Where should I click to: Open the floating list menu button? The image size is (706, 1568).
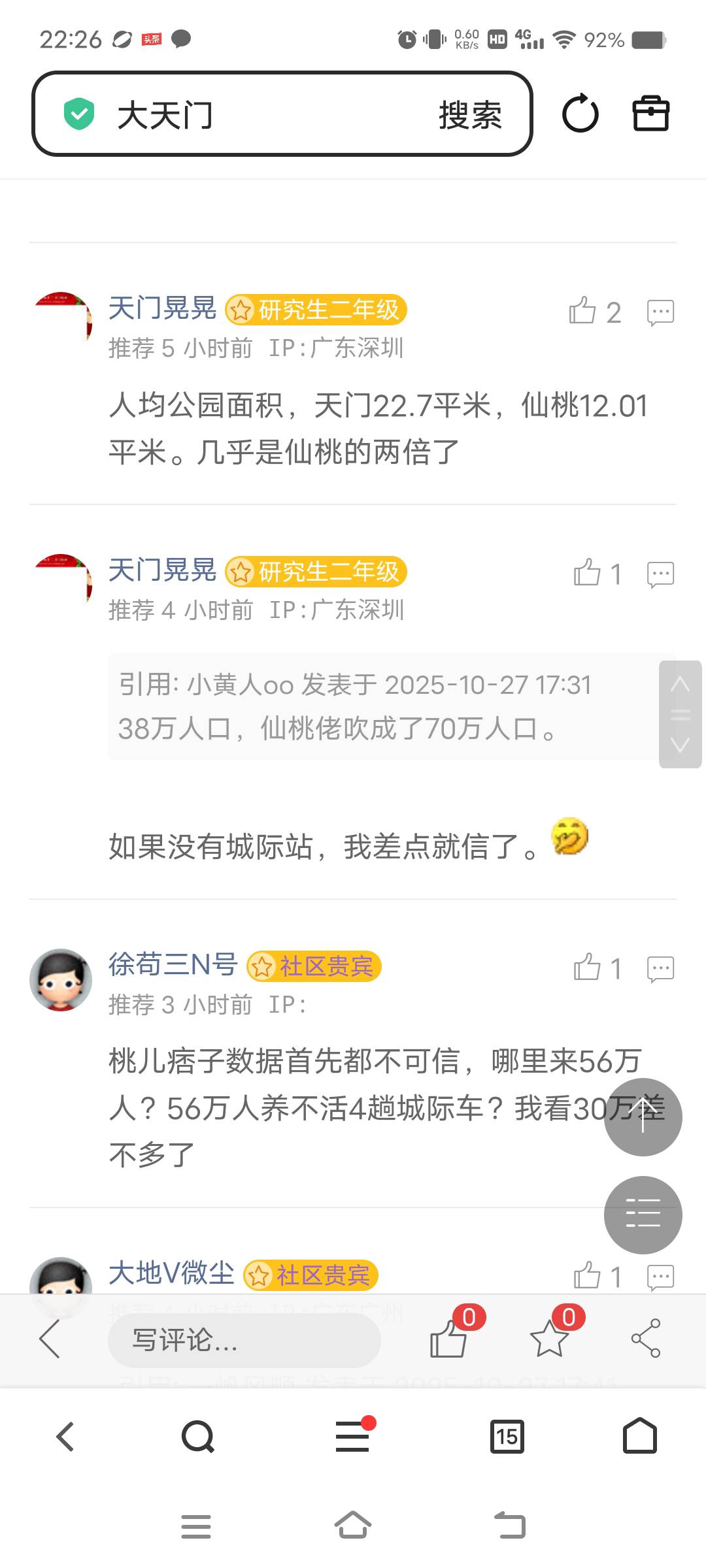tap(643, 1215)
